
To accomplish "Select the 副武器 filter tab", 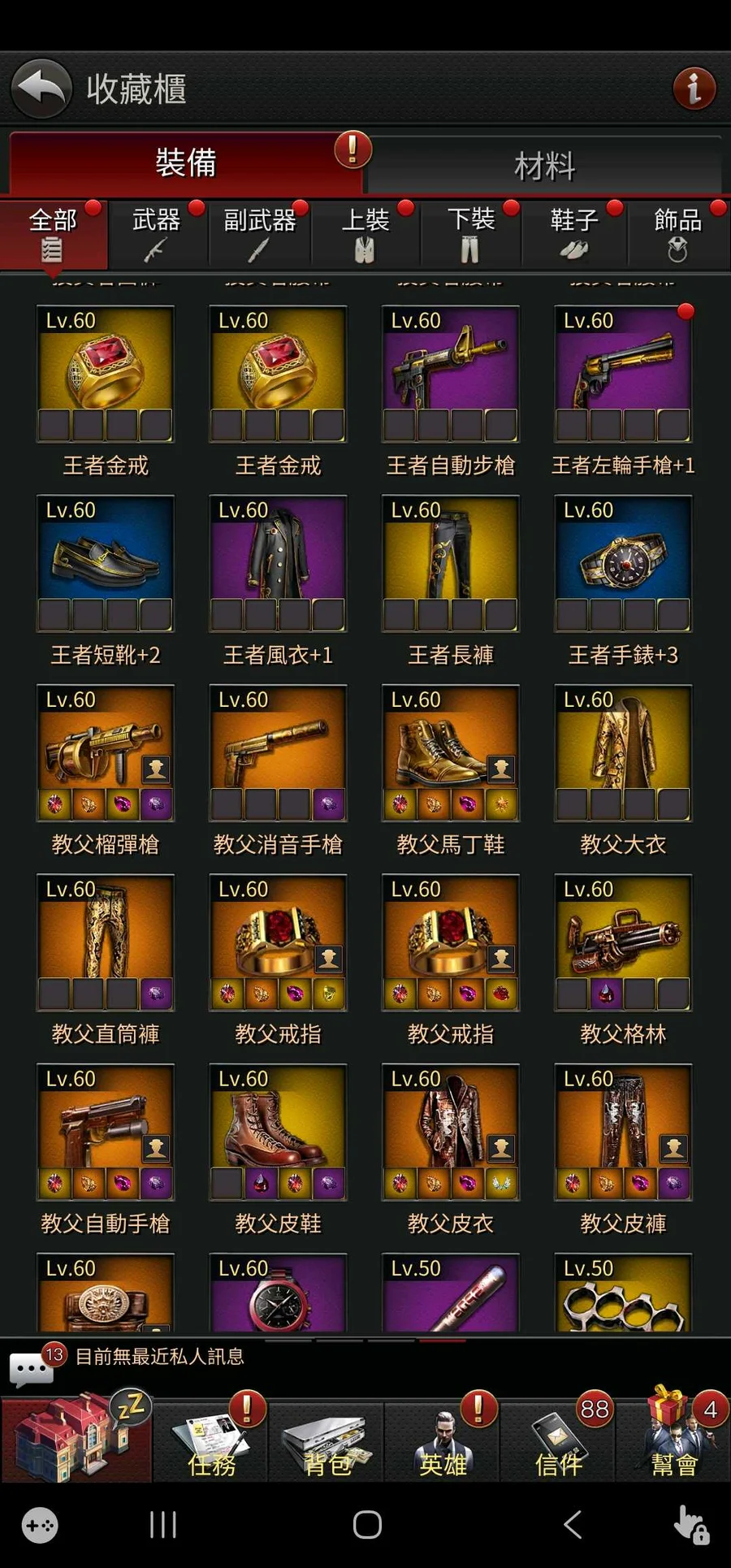I will (260, 234).
